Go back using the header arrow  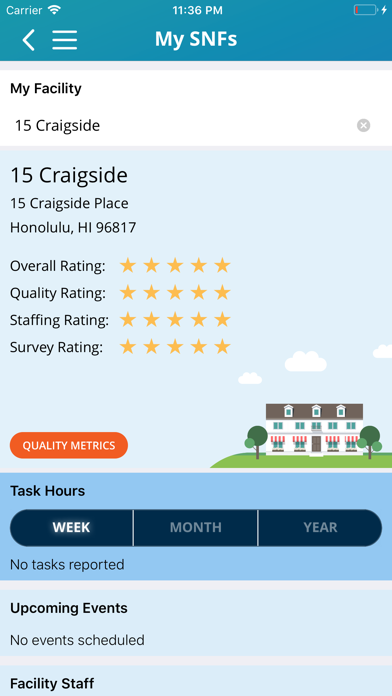point(28,40)
